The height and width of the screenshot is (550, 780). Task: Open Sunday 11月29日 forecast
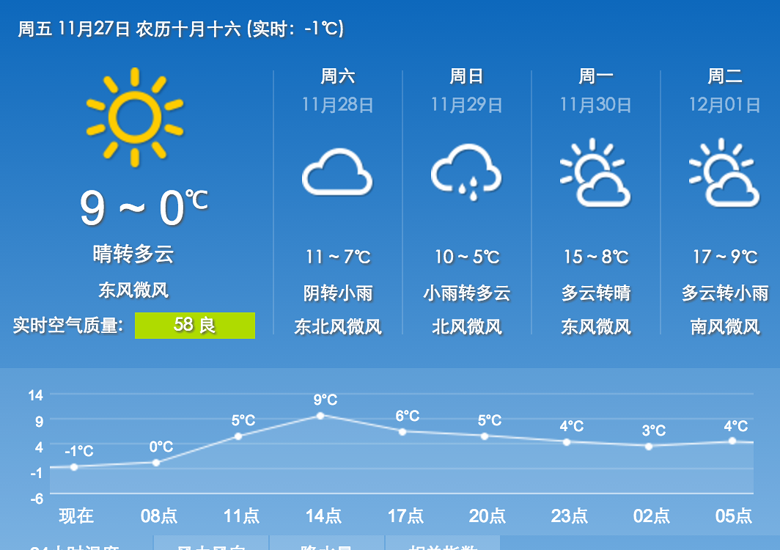coord(466,200)
